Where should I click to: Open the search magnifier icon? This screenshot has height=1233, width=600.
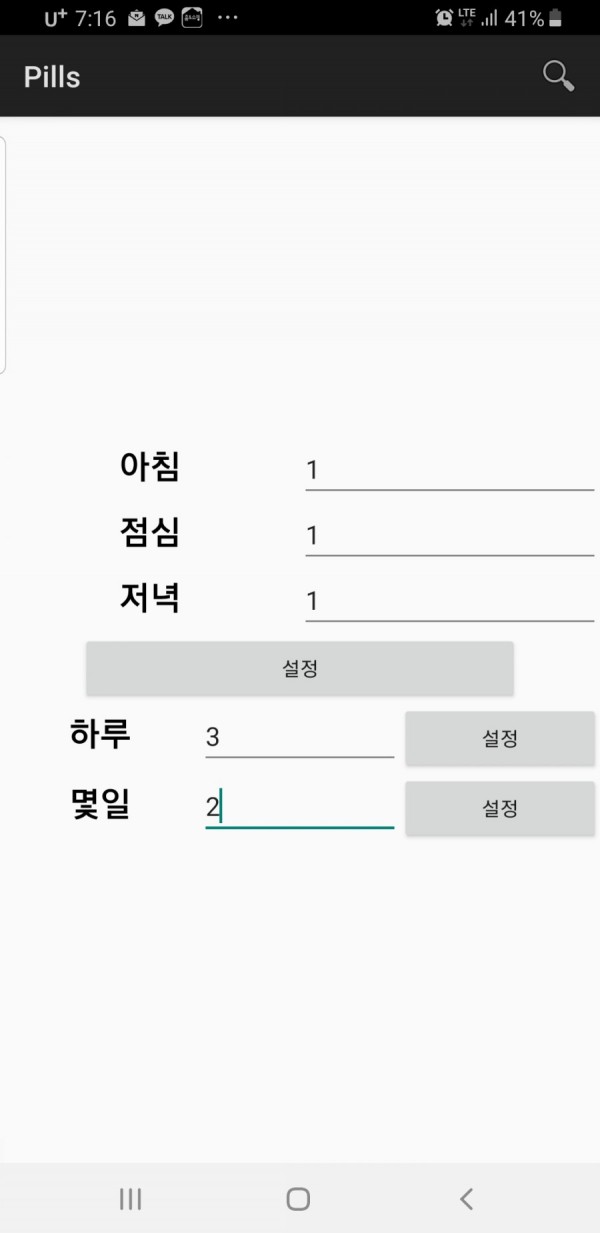tap(558, 76)
